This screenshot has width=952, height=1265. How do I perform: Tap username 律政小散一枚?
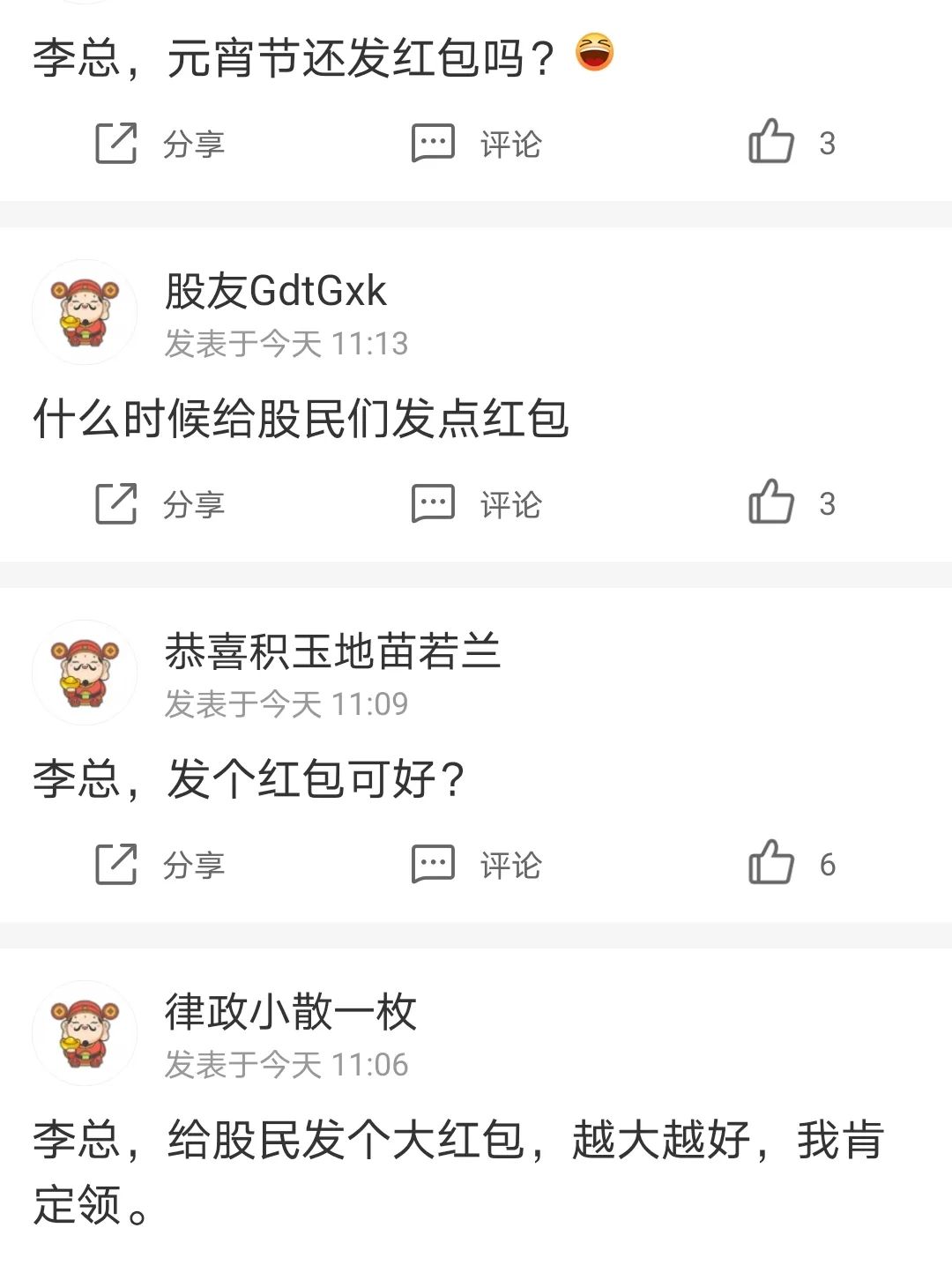click(290, 1012)
